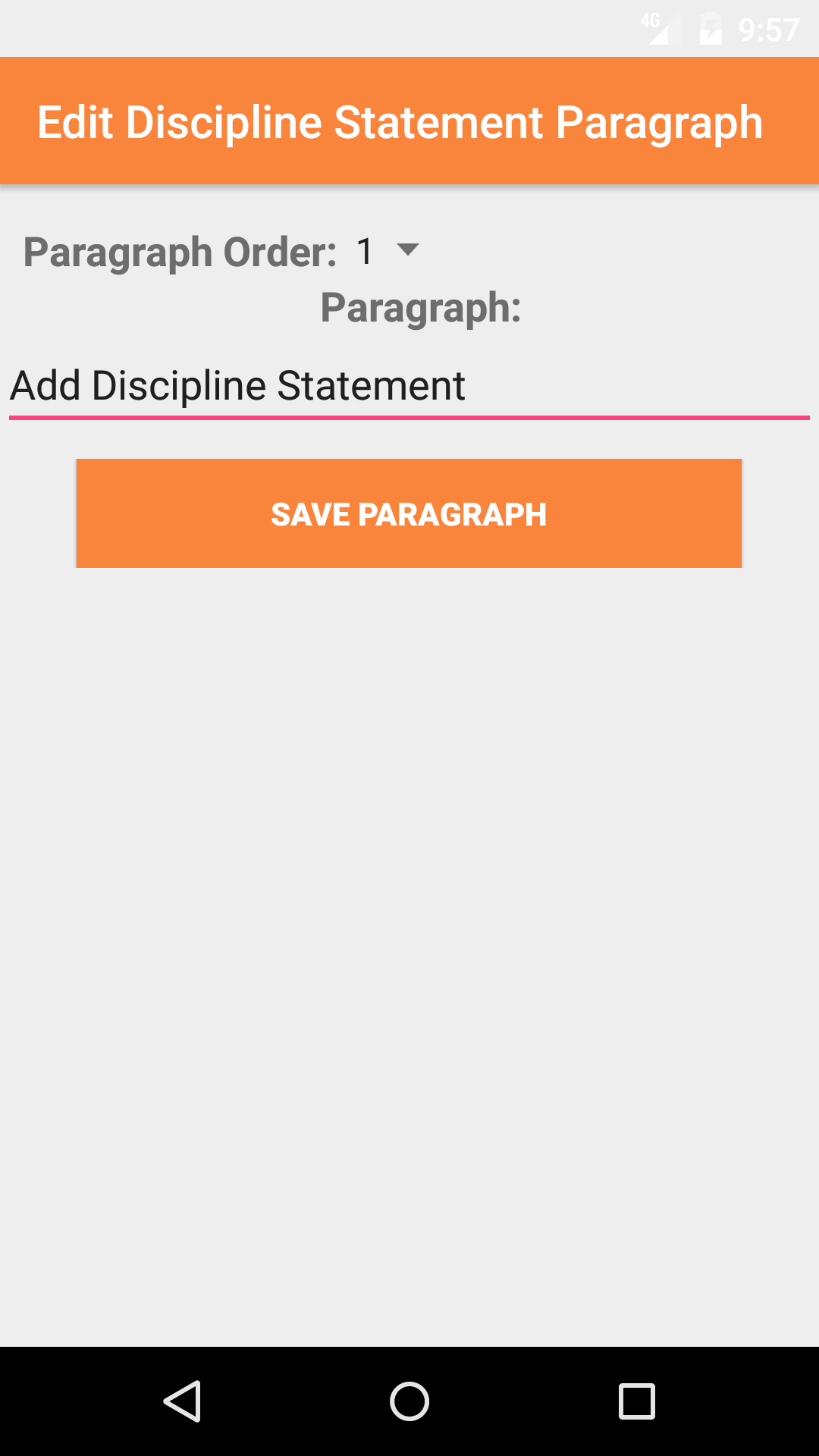Expand the Paragraph Order dropdown
The width and height of the screenshot is (819, 1456).
tap(388, 251)
